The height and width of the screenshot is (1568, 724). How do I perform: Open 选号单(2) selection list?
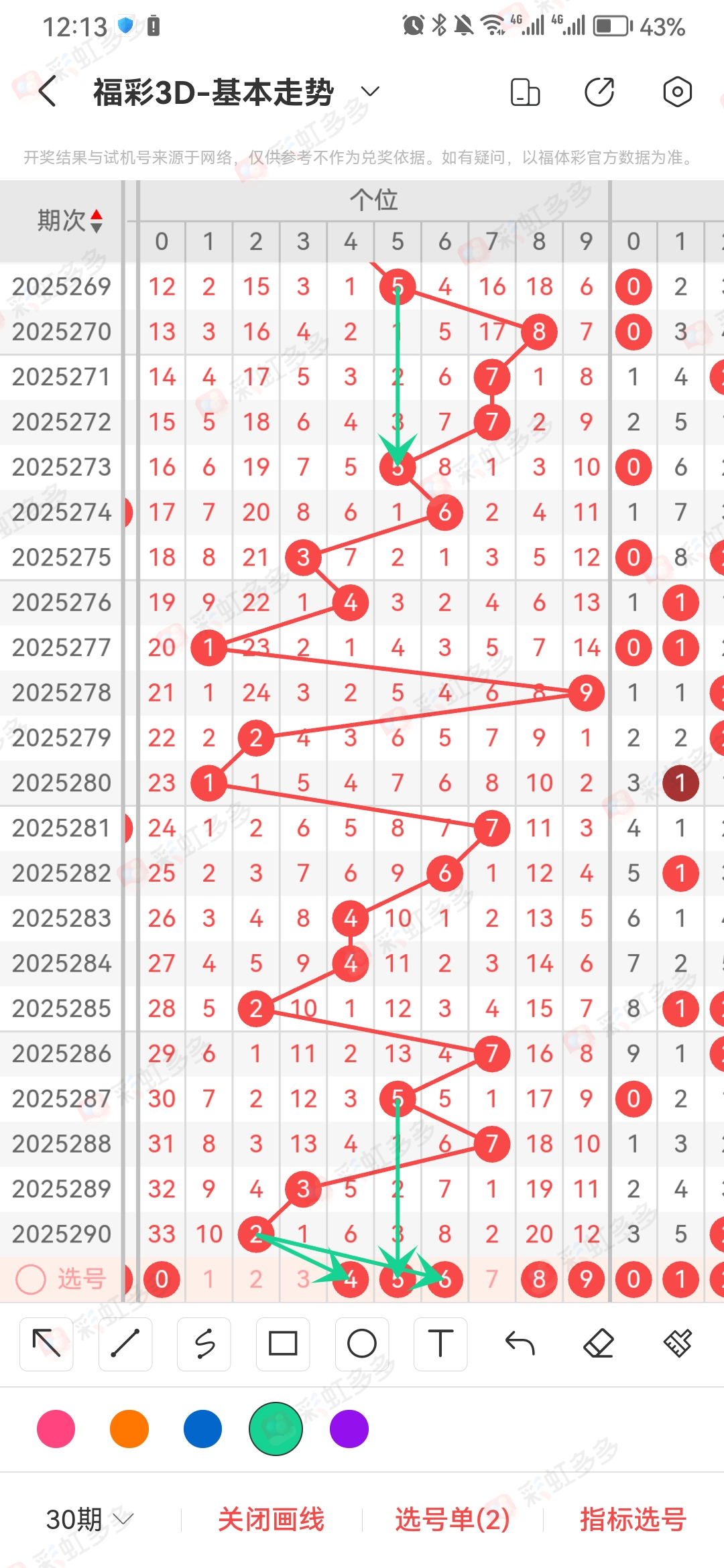point(452,1520)
